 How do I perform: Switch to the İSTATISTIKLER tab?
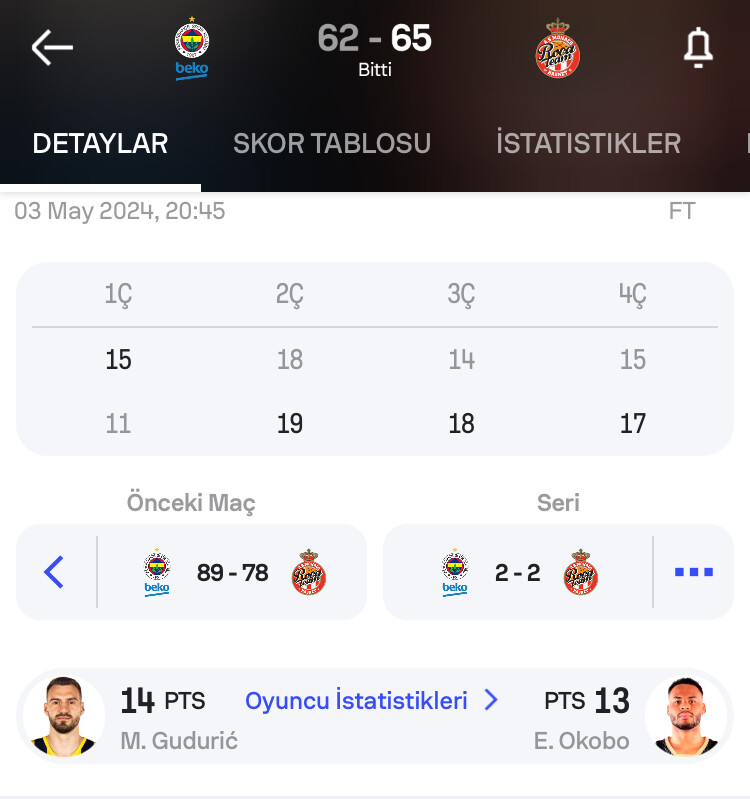click(588, 144)
